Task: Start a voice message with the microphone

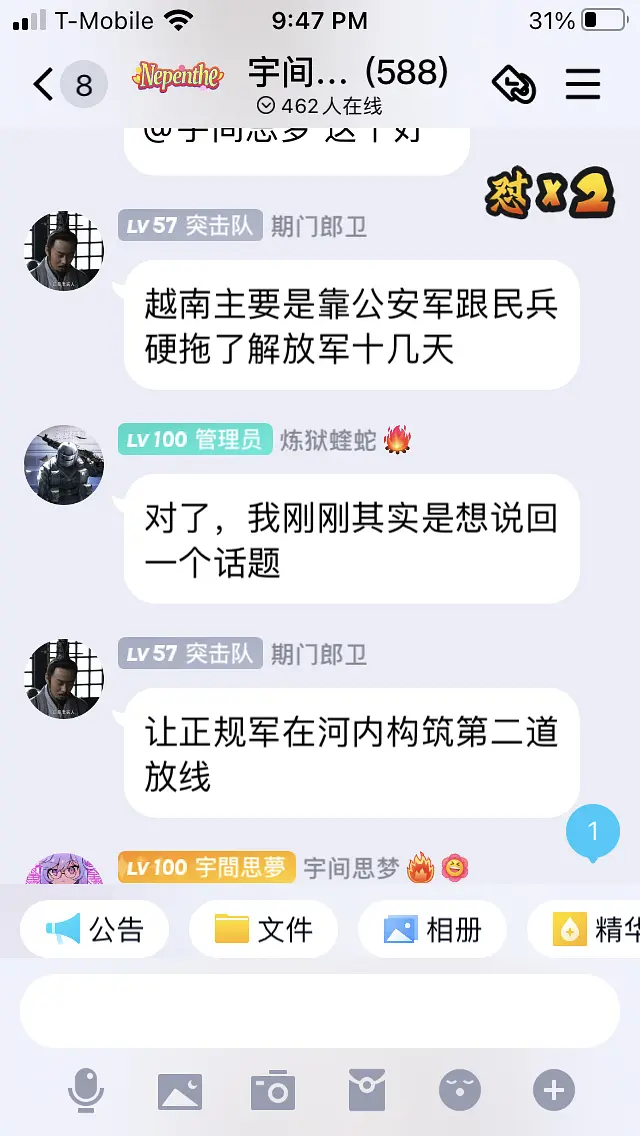Action: click(x=86, y=1090)
